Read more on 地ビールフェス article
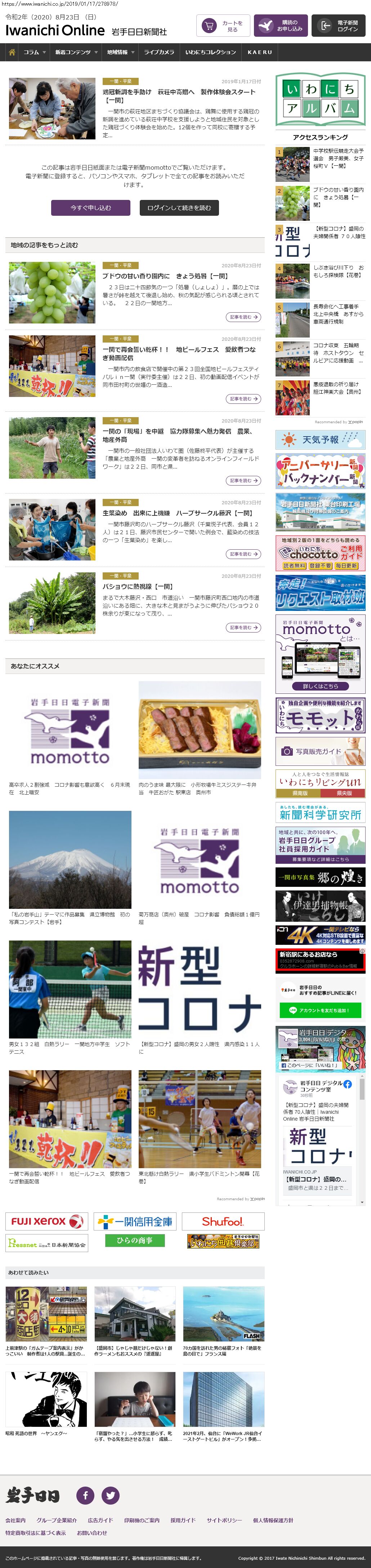Image resolution: width=371 pixels, height=1568 pixels. coord(243,399)
